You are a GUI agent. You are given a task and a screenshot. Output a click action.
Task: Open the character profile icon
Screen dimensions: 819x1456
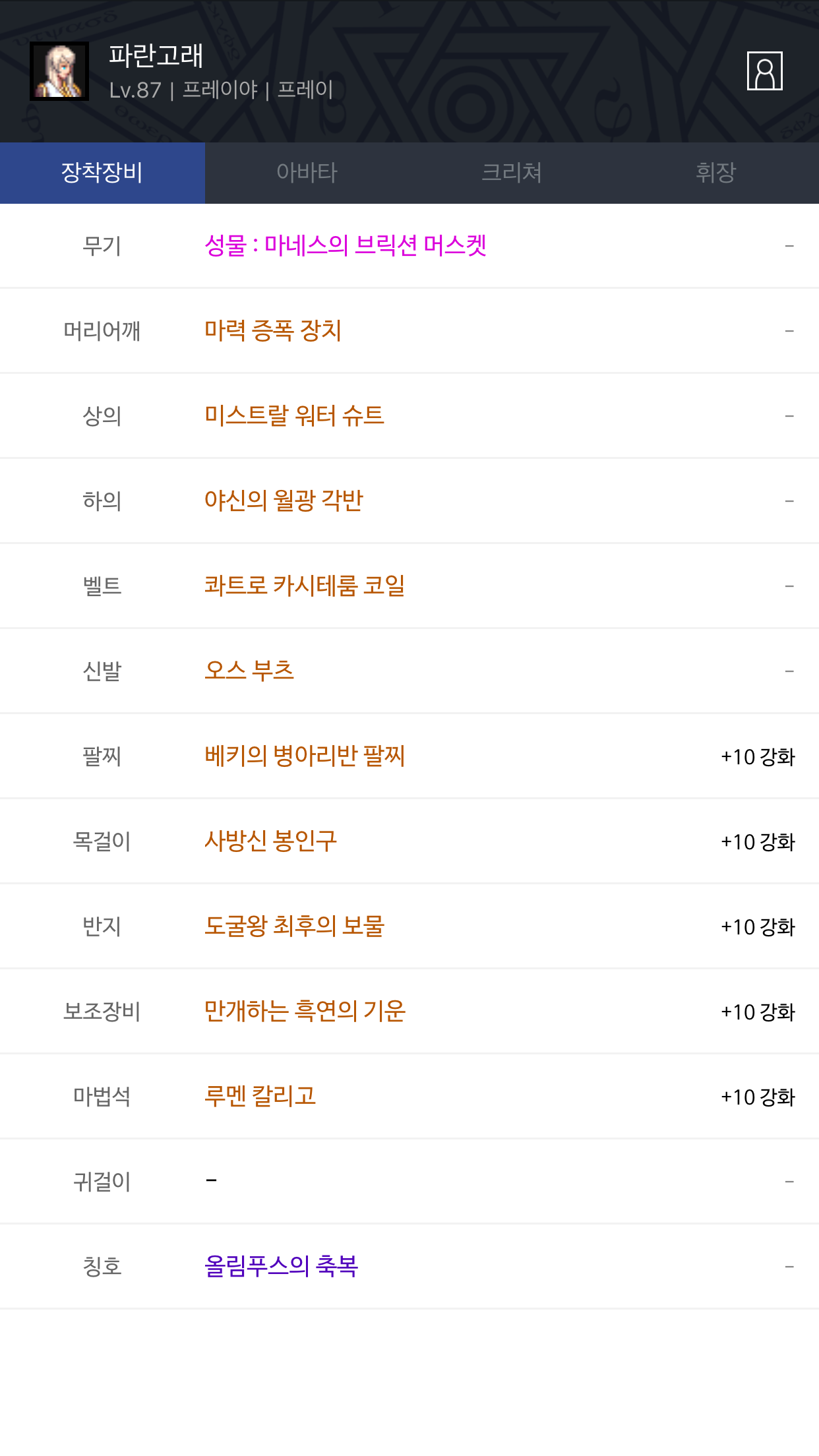764,71
